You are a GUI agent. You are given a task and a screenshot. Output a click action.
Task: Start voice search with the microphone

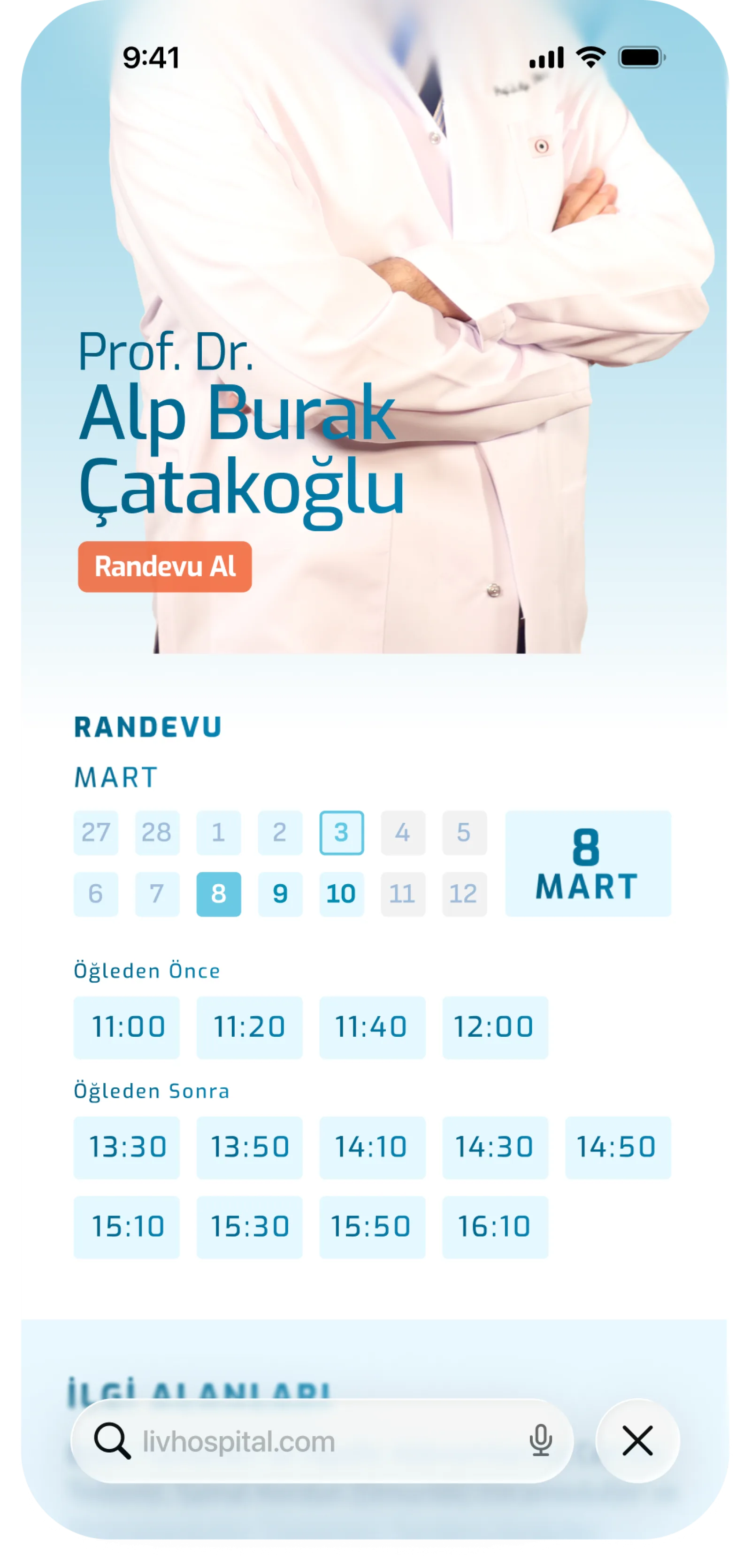[x=540, y=1441]
